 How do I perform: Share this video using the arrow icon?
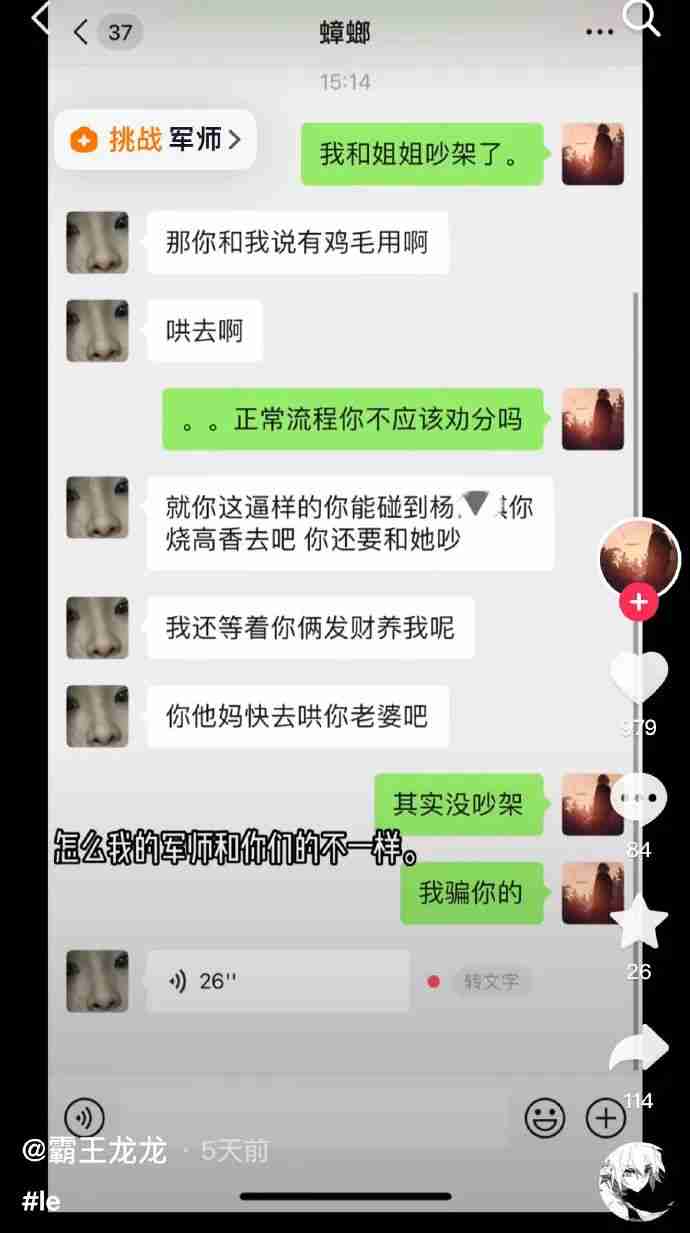(639, 1050)
